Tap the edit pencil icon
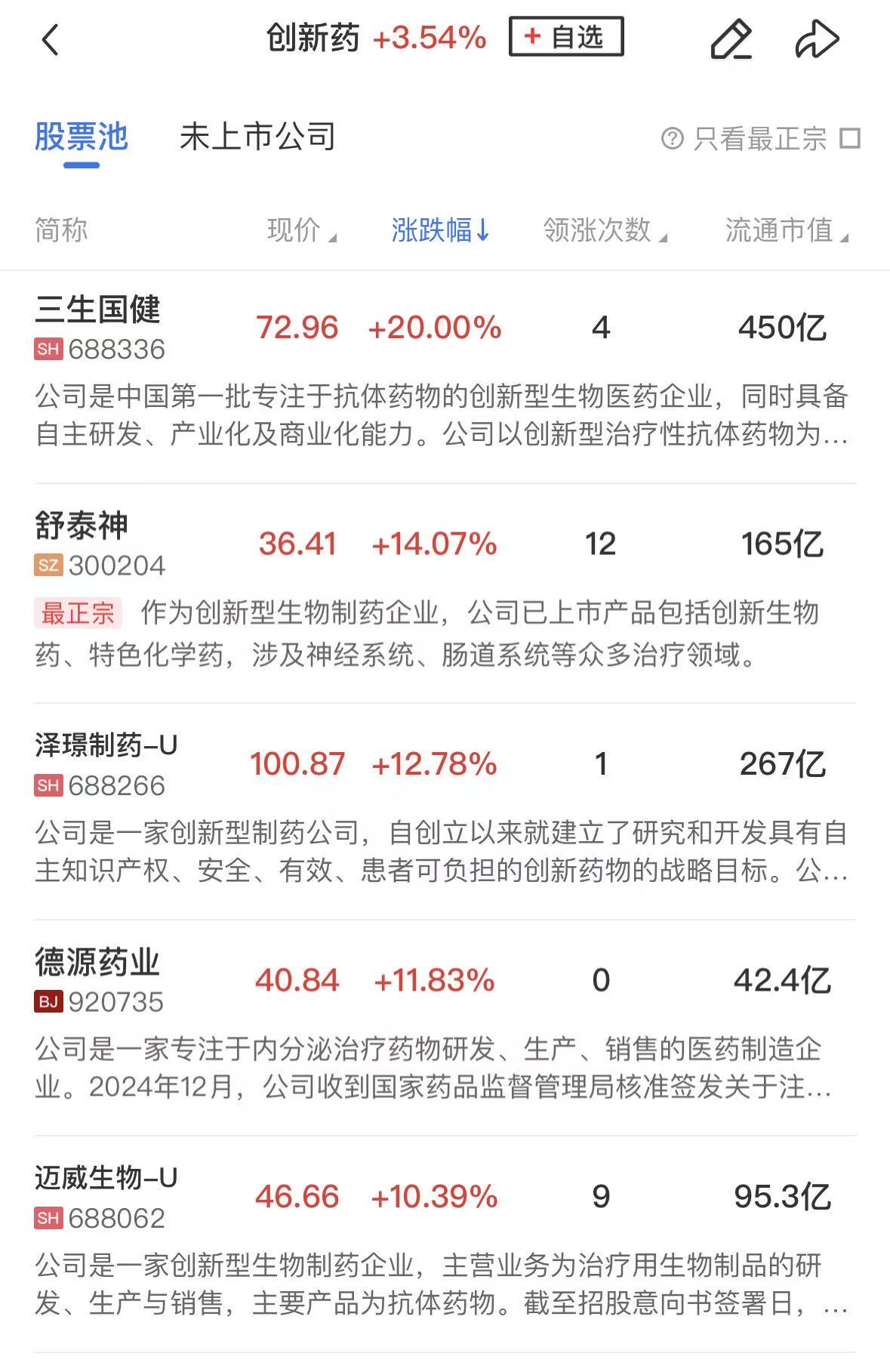The height and width of the screenshot is (1372, 890). tap(731, 39)
